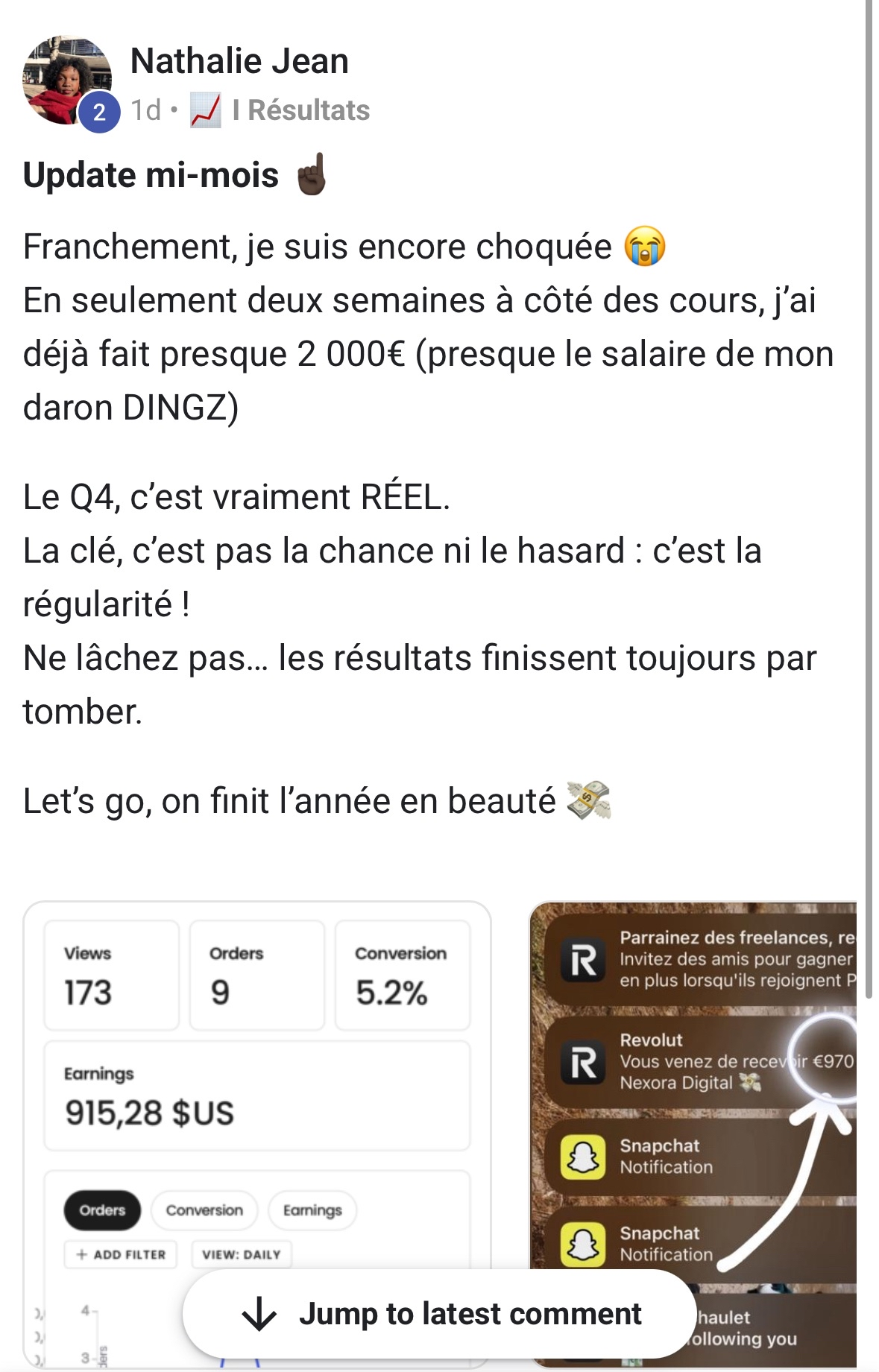Screen dimensions: 879x1372
Task: Open Nathalie Jean's profile name link
Action: point(239,61)
